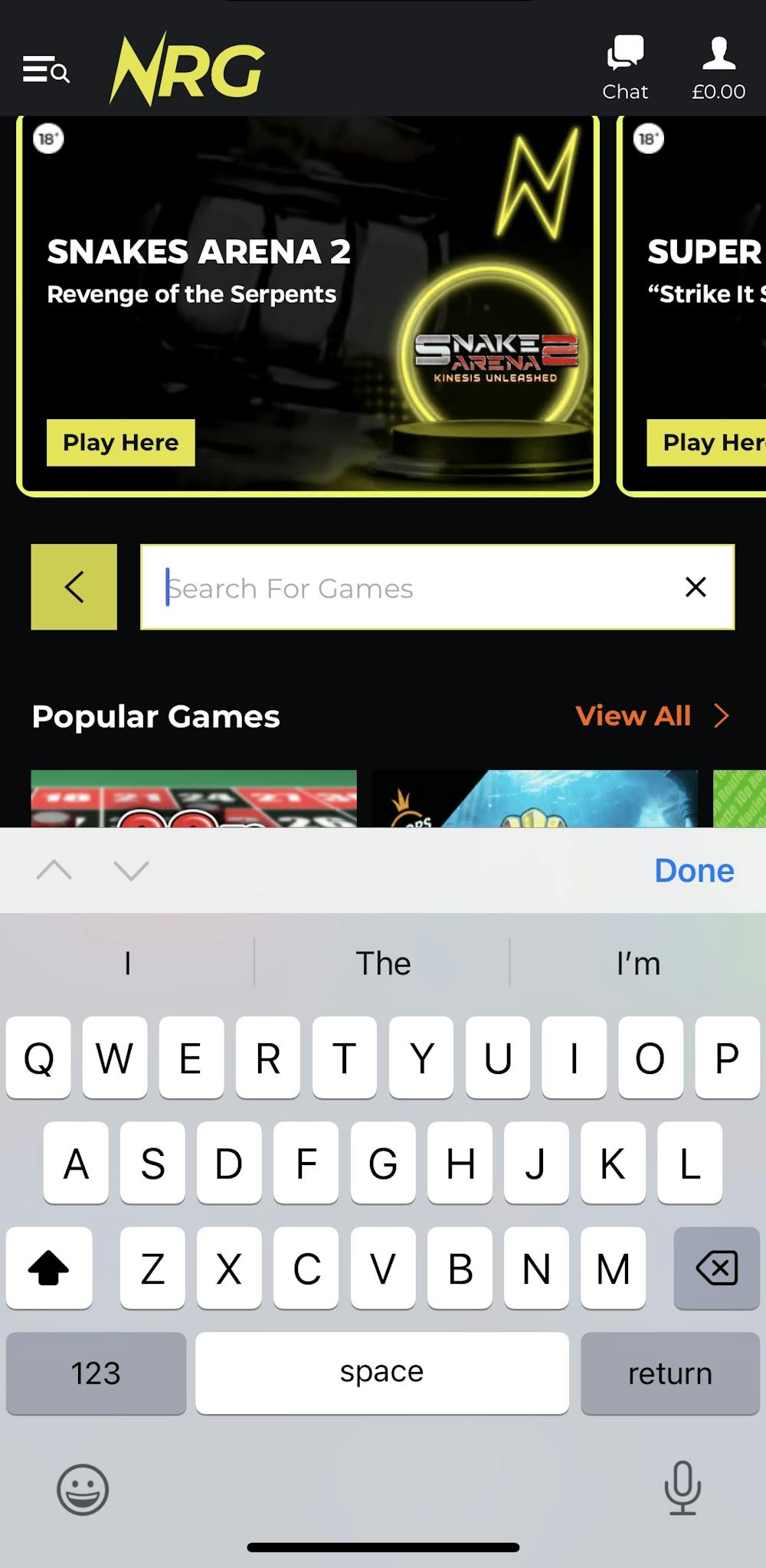766x1568 pixels.
Task: Switch to the 123 numeric keyboard
Action: (x=96, y=1373)
